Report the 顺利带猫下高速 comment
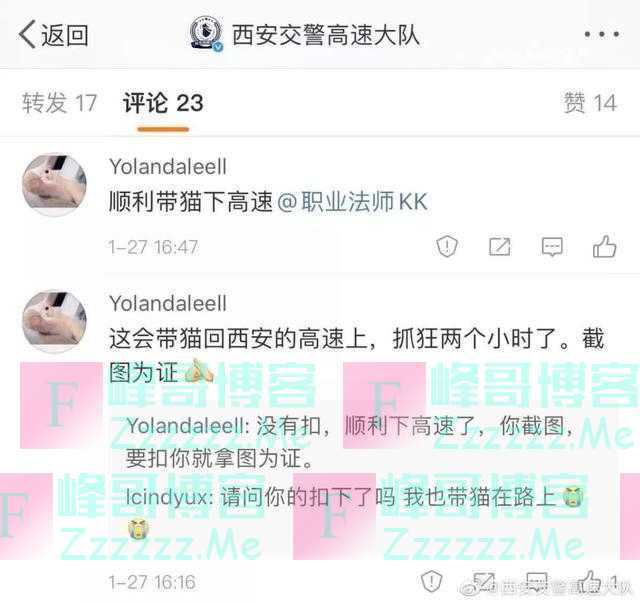 (x=447, y=247)
